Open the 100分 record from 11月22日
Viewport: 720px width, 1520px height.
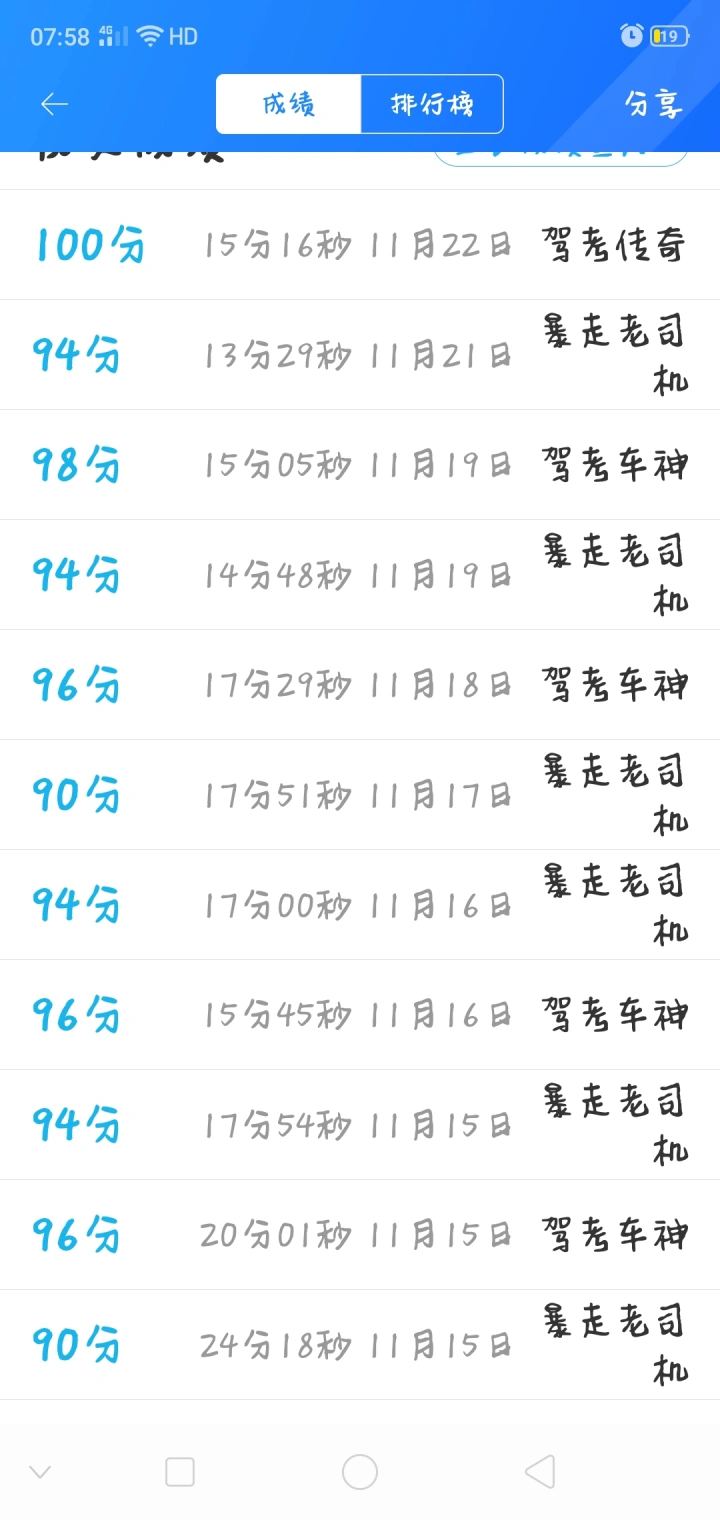[x=360, y=245]
